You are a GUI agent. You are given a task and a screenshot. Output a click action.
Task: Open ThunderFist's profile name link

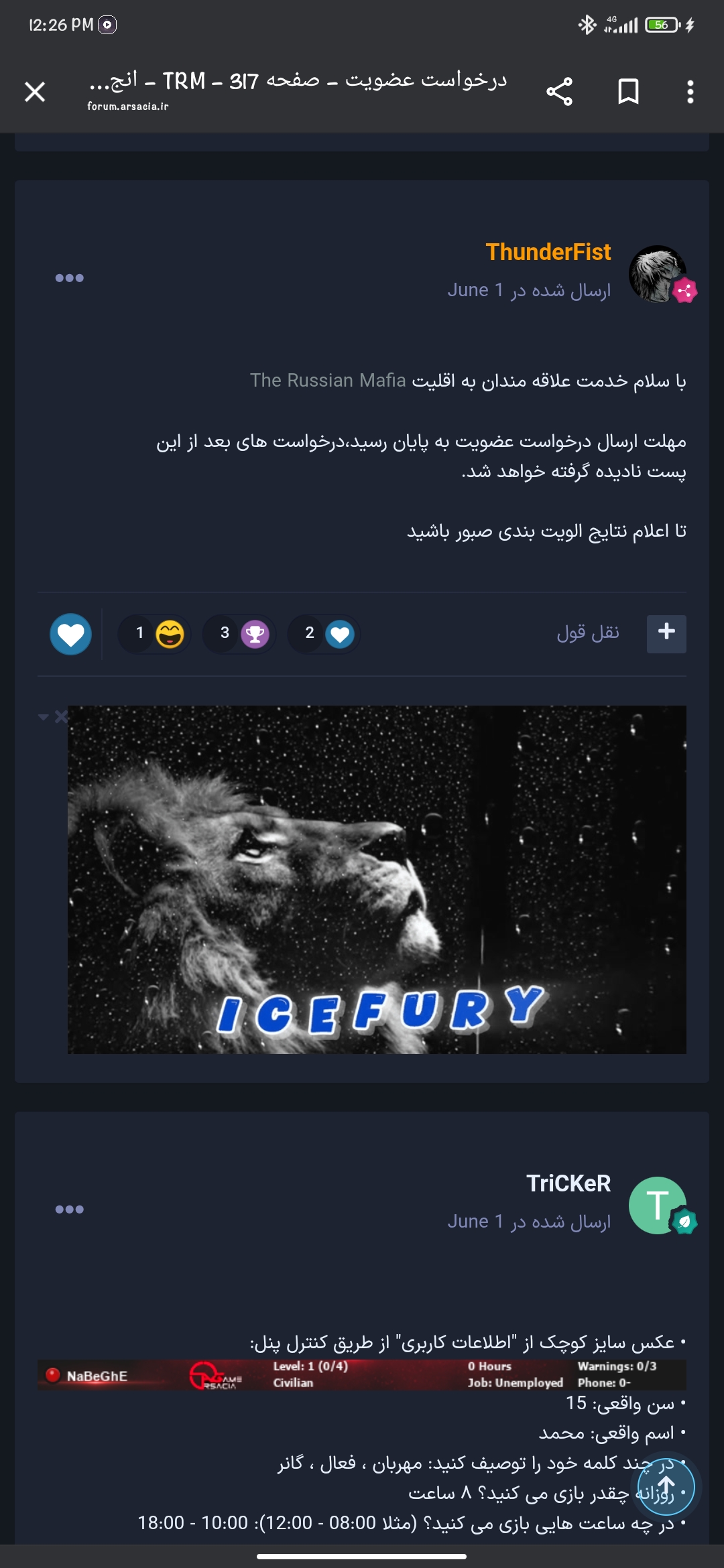click(548, 252)
